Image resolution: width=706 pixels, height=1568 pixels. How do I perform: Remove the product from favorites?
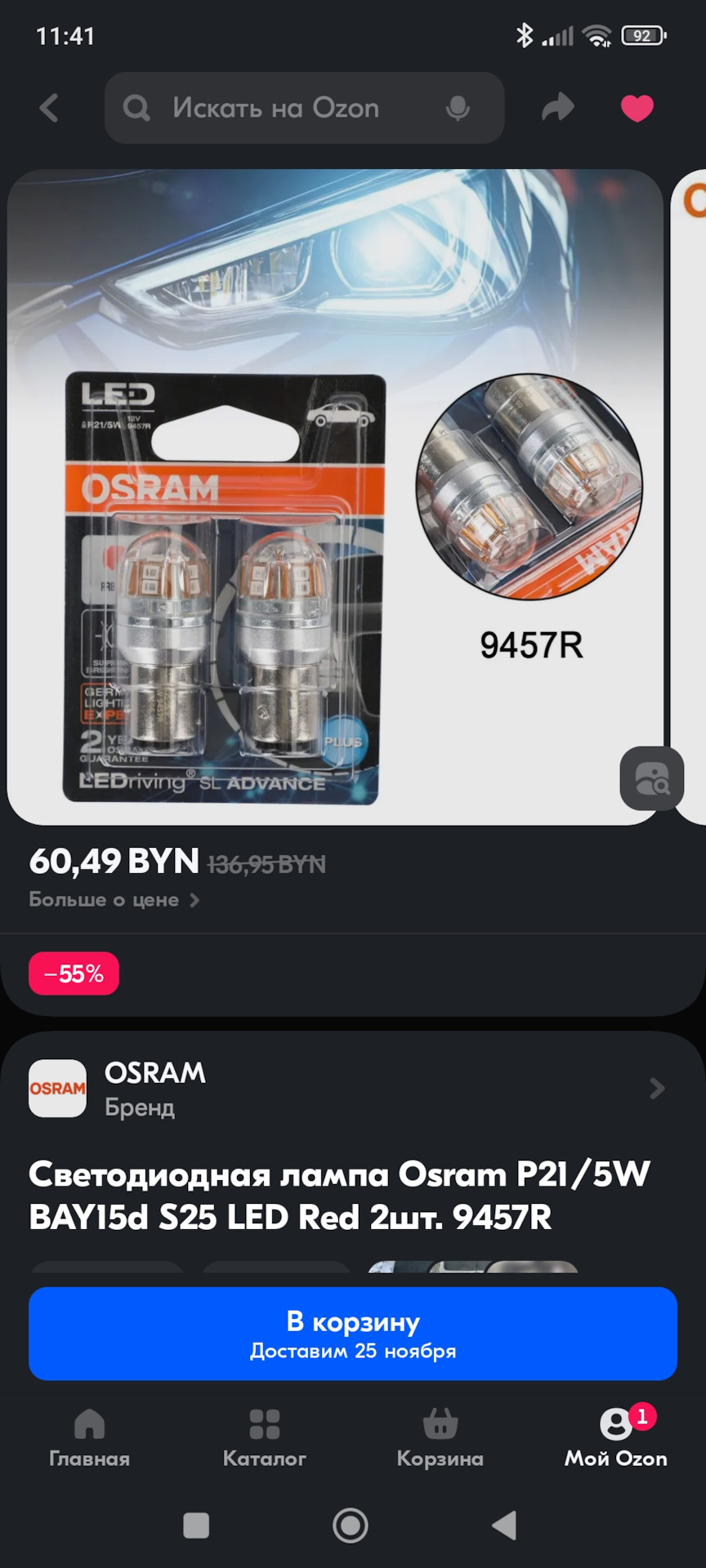pos(637,108)
